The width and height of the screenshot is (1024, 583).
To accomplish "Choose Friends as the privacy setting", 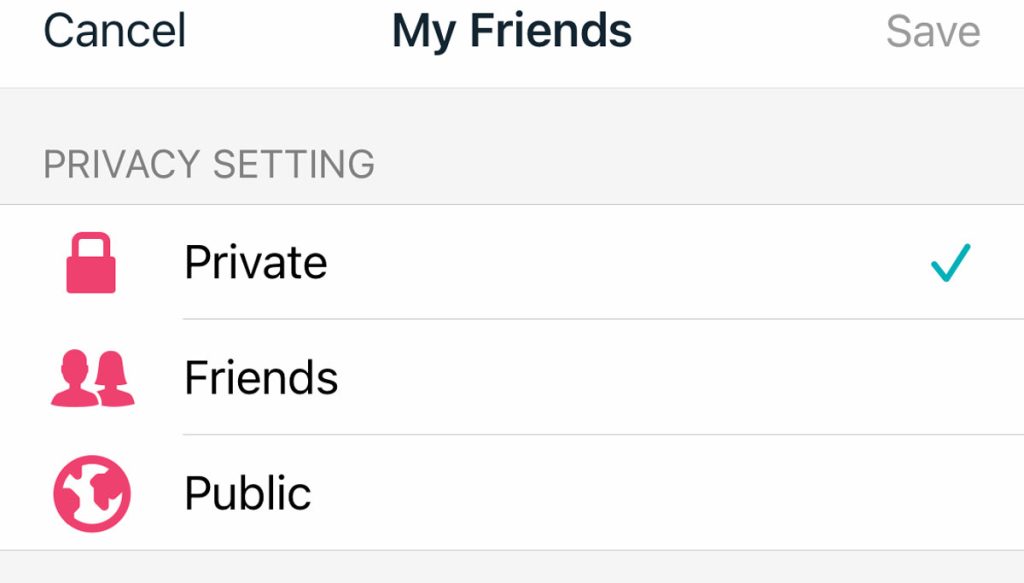I will 261,378.
